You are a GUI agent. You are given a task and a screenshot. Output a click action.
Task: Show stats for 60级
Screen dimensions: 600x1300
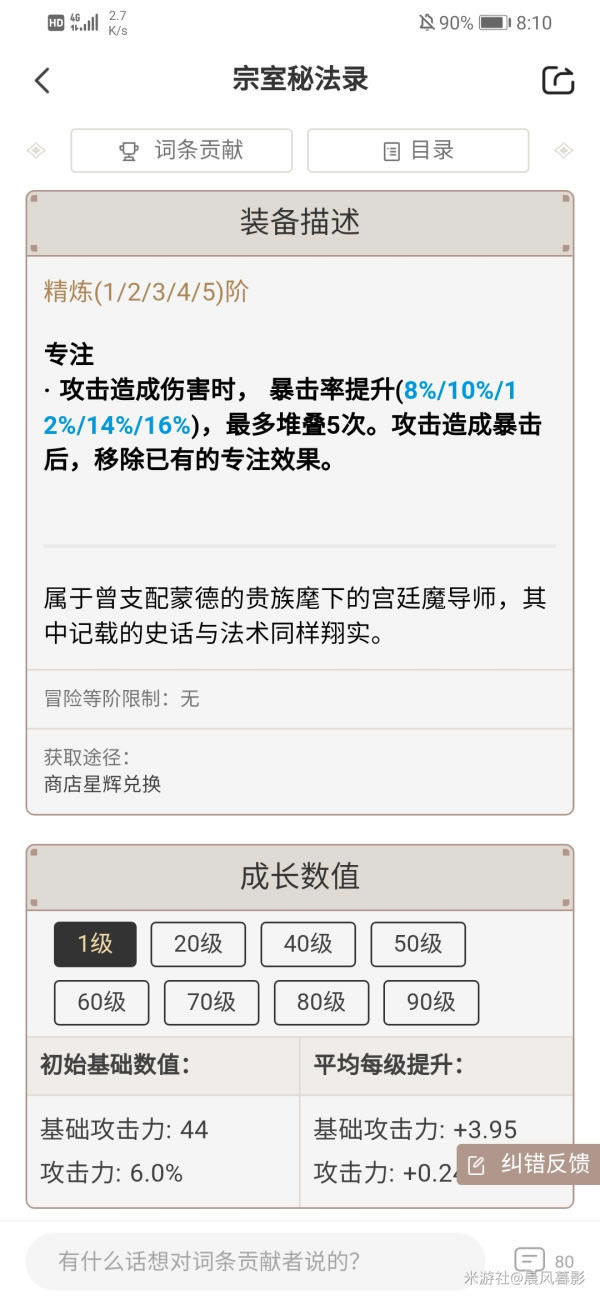click(x=101, y=1002)
